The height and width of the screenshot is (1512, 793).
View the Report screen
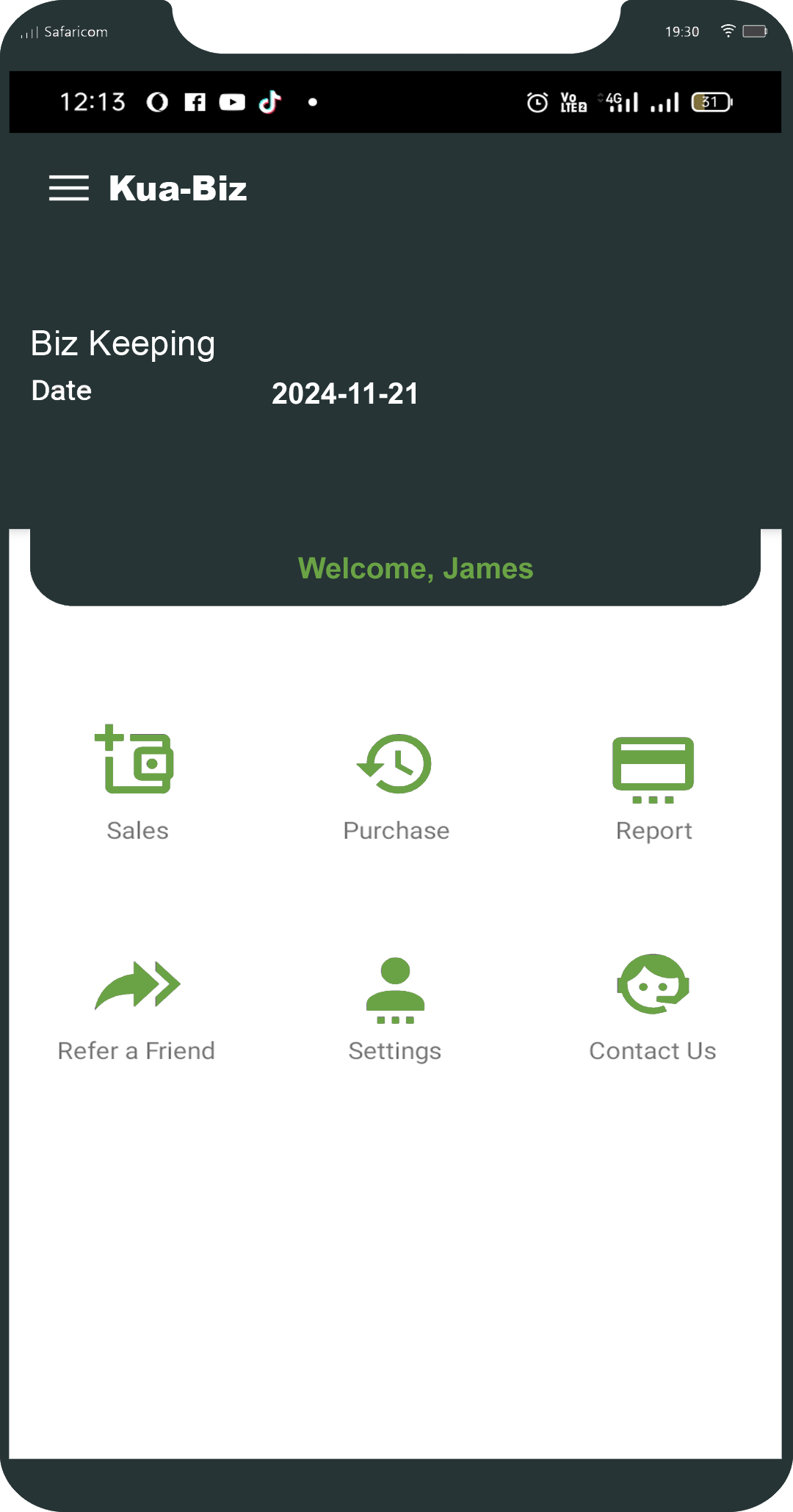(653, 789)
